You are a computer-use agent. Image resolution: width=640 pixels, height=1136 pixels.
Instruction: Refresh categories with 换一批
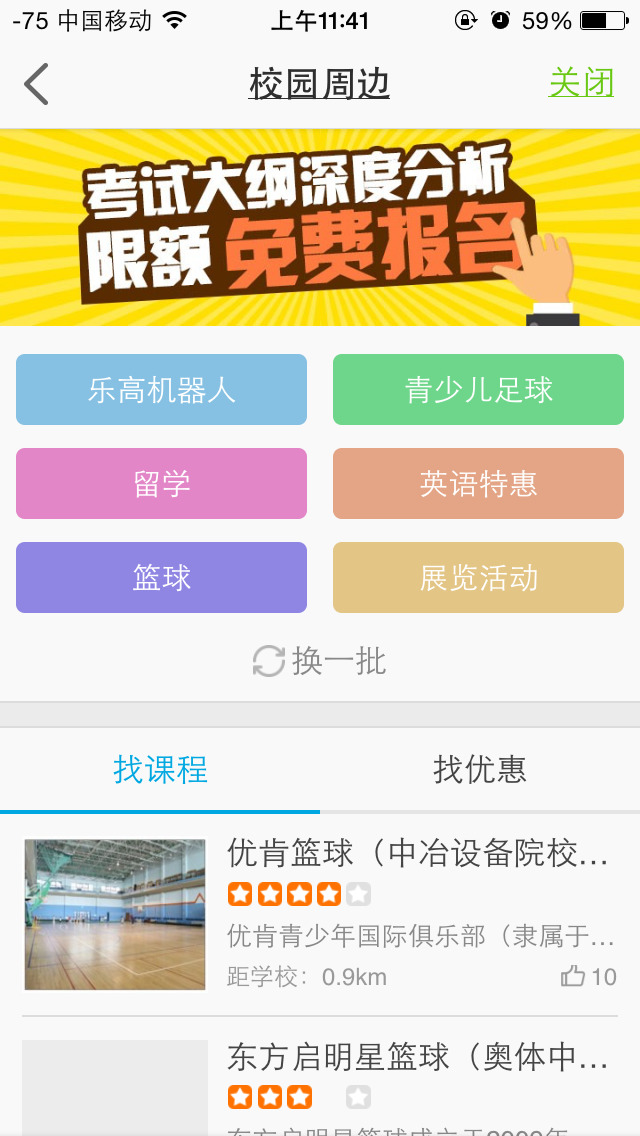320,661
